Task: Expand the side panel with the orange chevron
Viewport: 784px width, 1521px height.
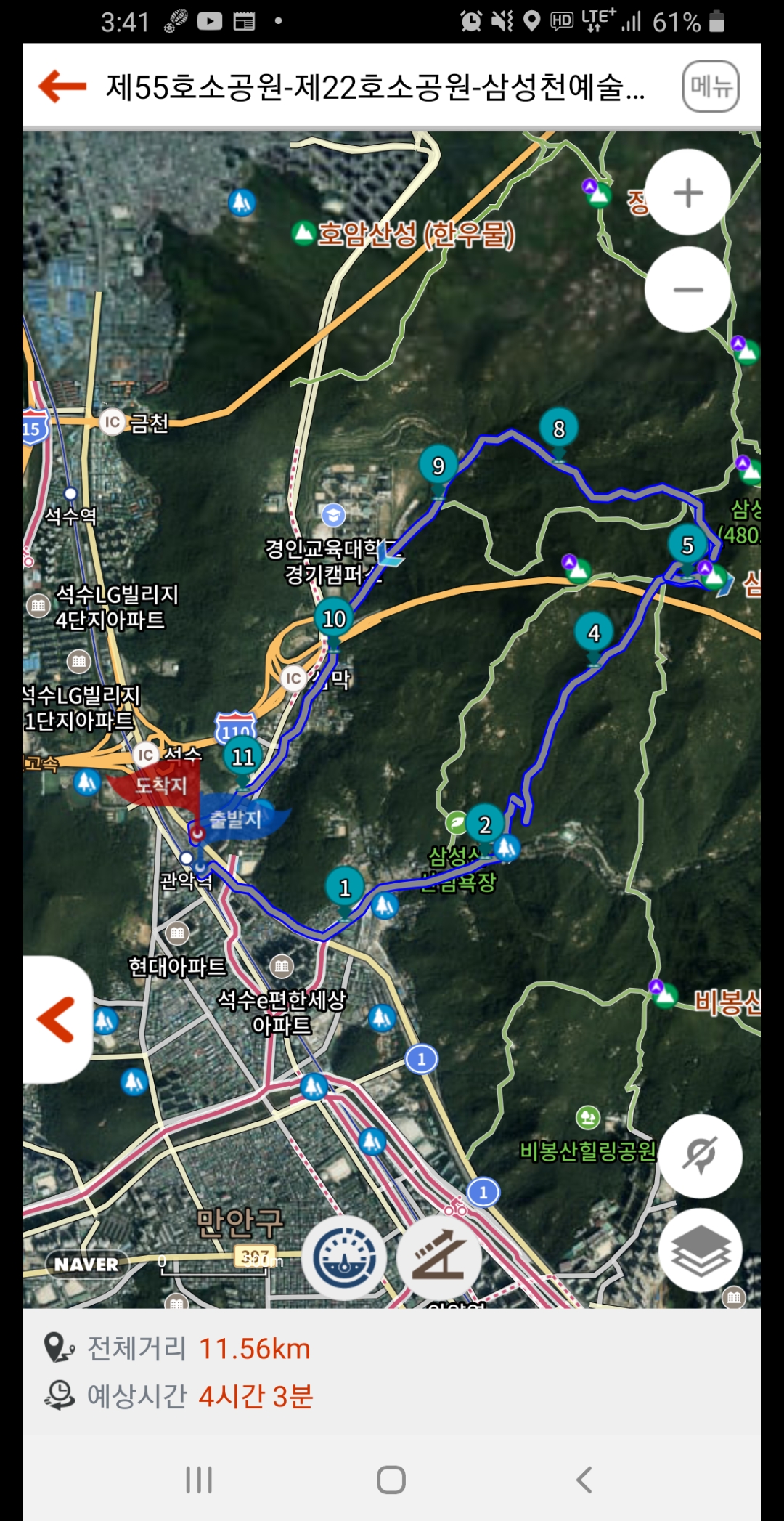Action: pos(57,1019)
